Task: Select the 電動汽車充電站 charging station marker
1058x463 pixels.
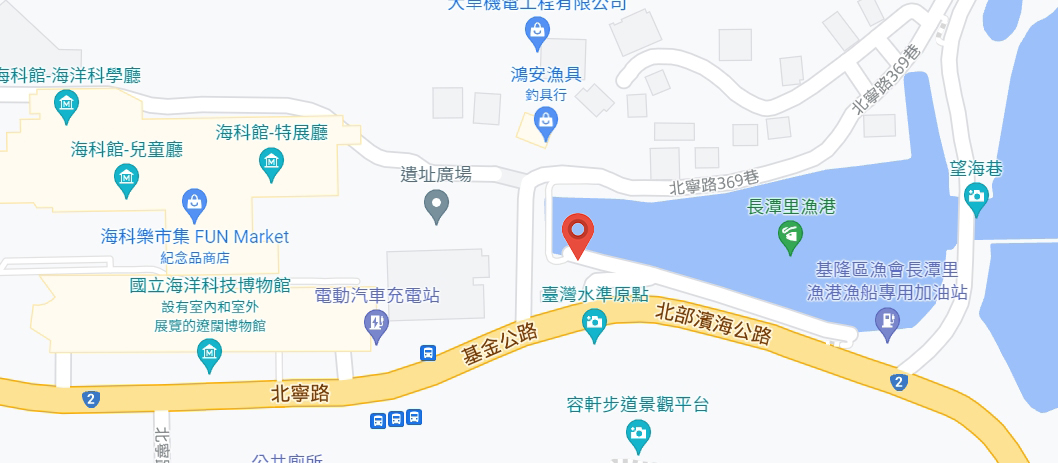Action: tap(377, 323)
